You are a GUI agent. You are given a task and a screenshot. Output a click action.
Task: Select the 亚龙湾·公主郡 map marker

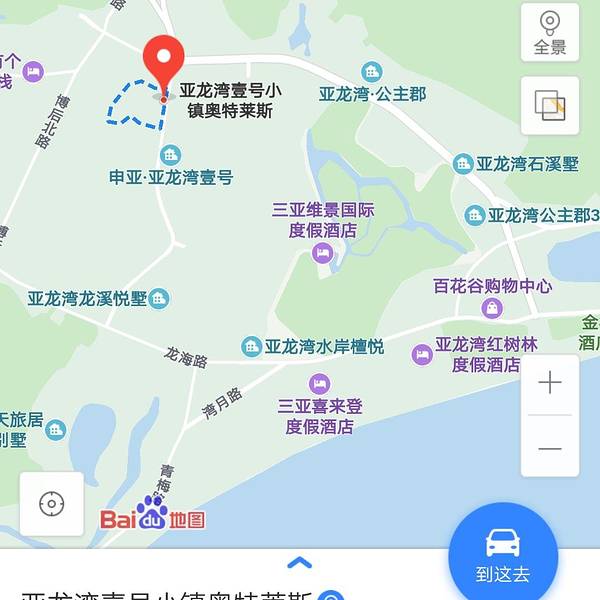pos(372,72)
